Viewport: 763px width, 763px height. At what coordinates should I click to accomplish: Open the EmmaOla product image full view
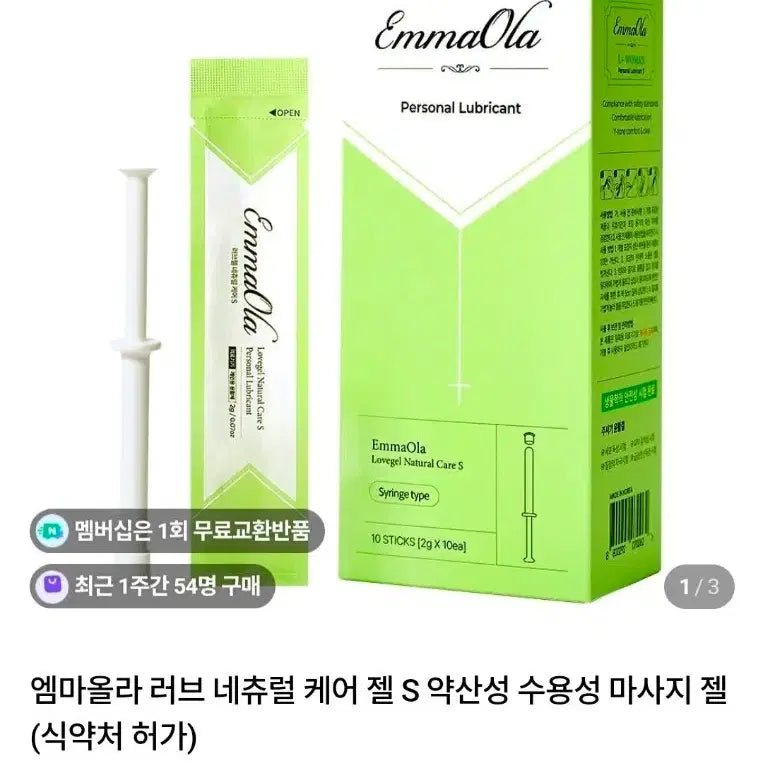click(420, 300)
